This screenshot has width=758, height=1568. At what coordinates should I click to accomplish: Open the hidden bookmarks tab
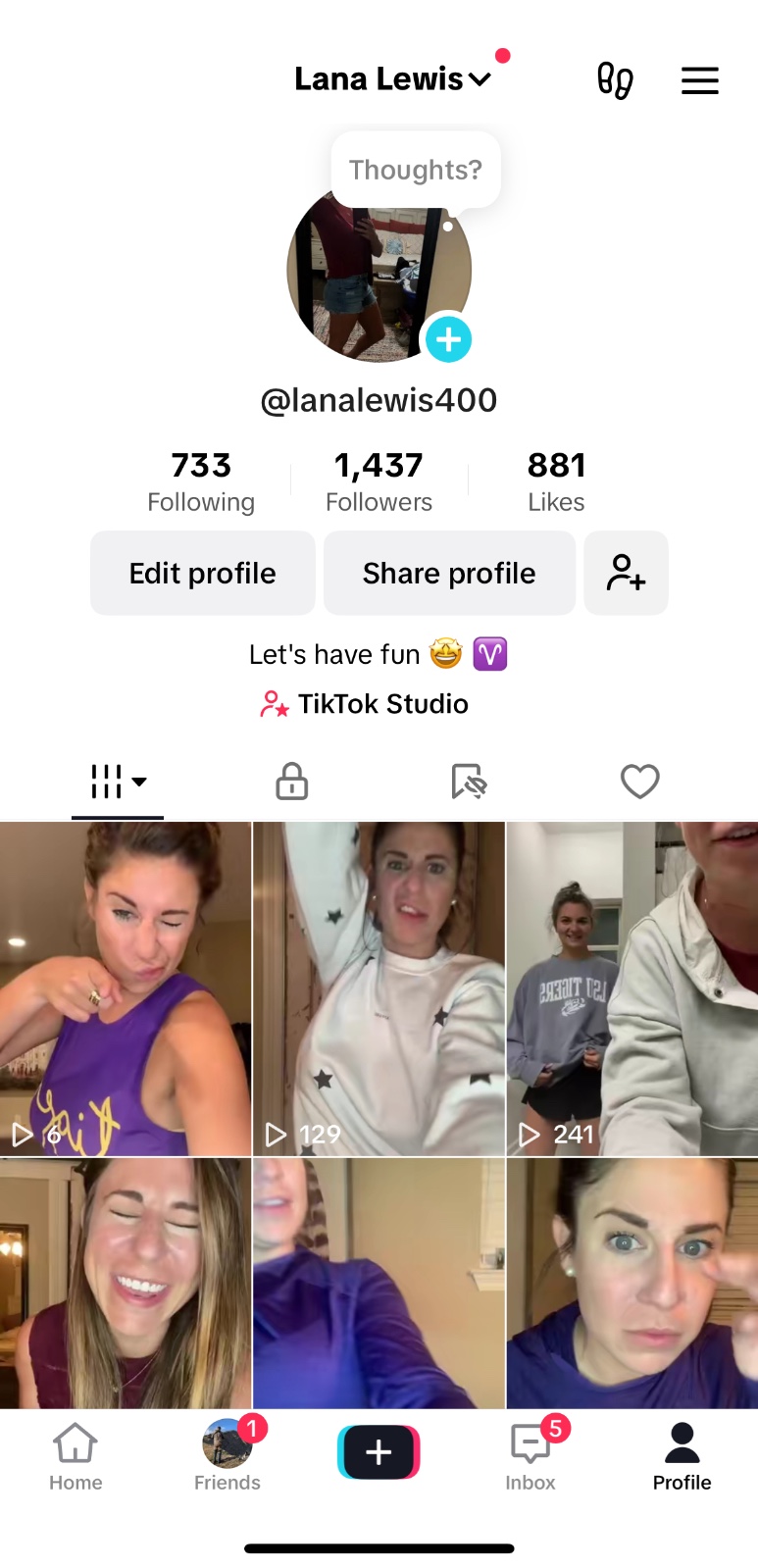(468, 782)
